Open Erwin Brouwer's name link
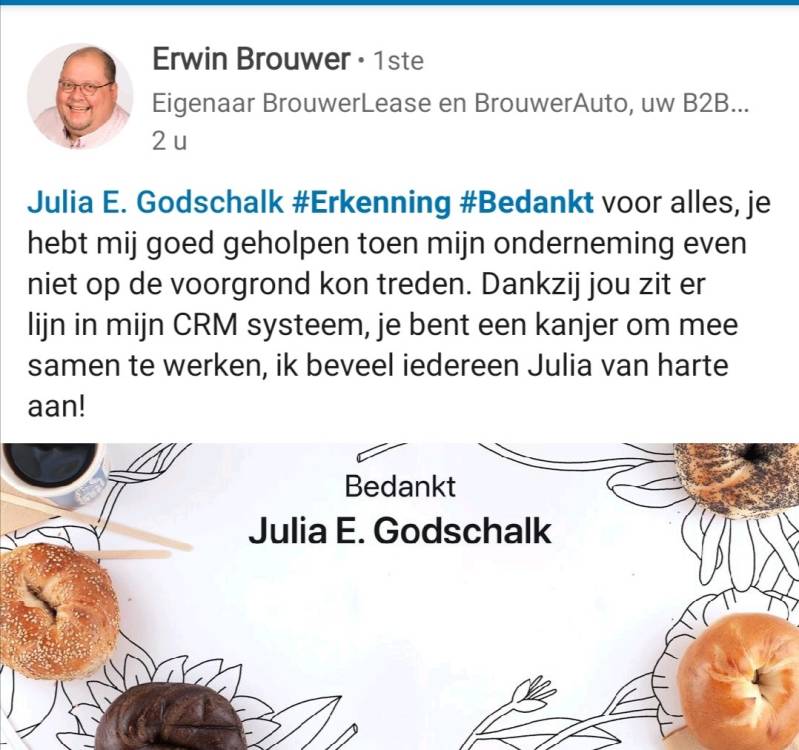799x750 pixels. tap(249, 60)
